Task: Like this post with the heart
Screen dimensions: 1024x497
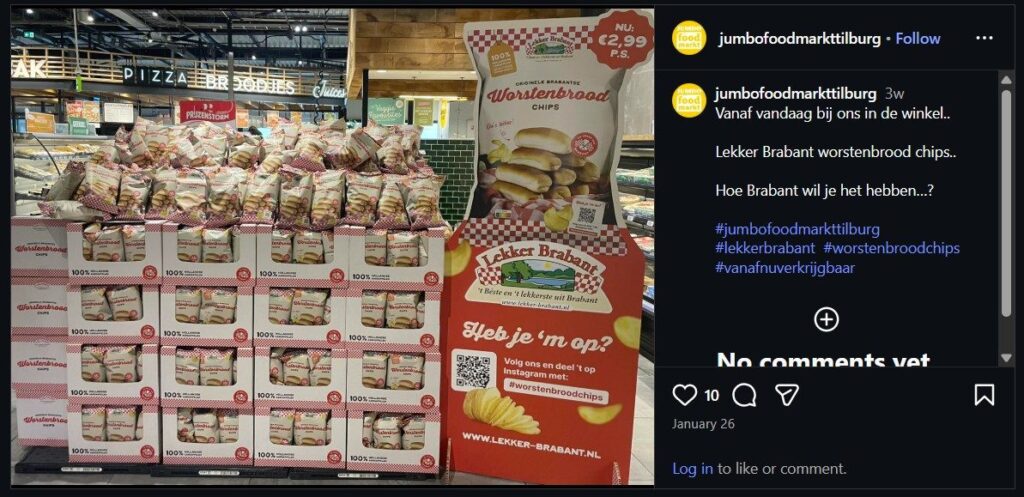Action: pos(685,395)
